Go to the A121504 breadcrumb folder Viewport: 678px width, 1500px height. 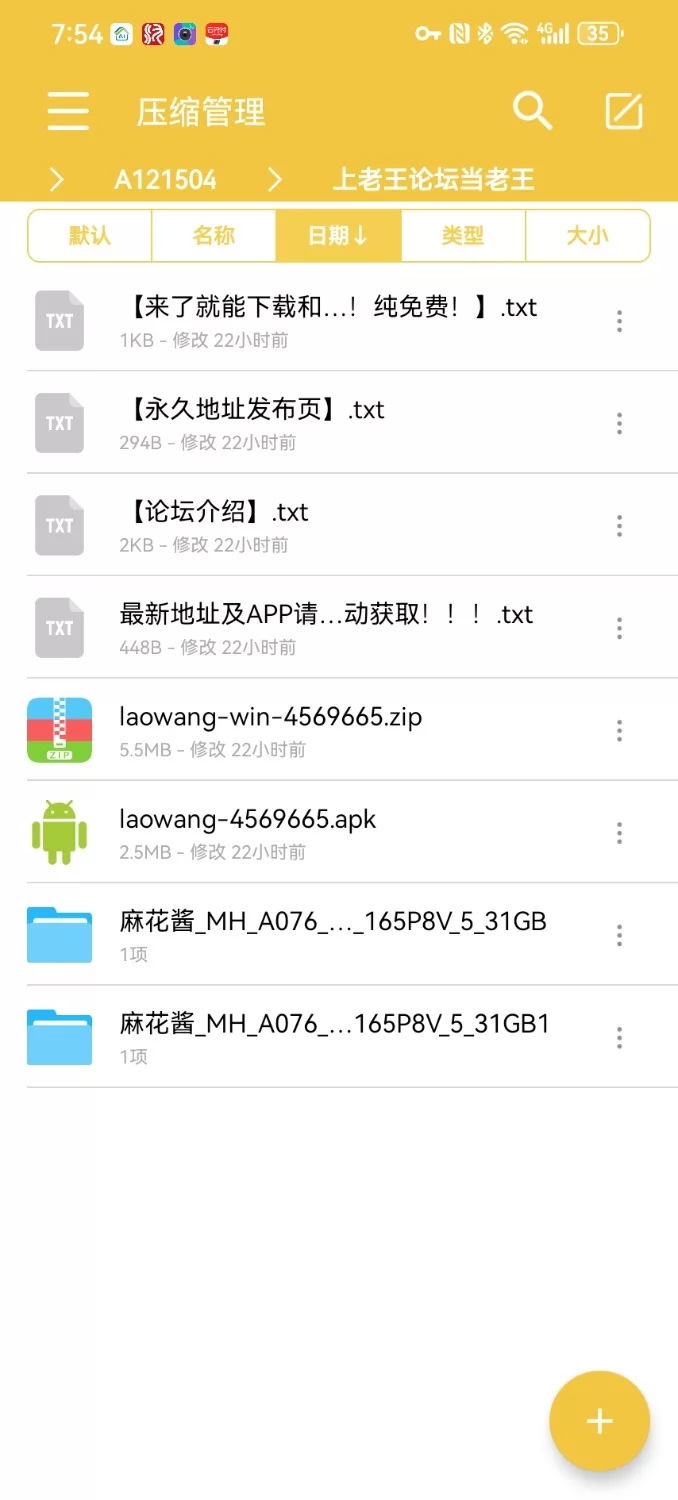pos(165,180)
